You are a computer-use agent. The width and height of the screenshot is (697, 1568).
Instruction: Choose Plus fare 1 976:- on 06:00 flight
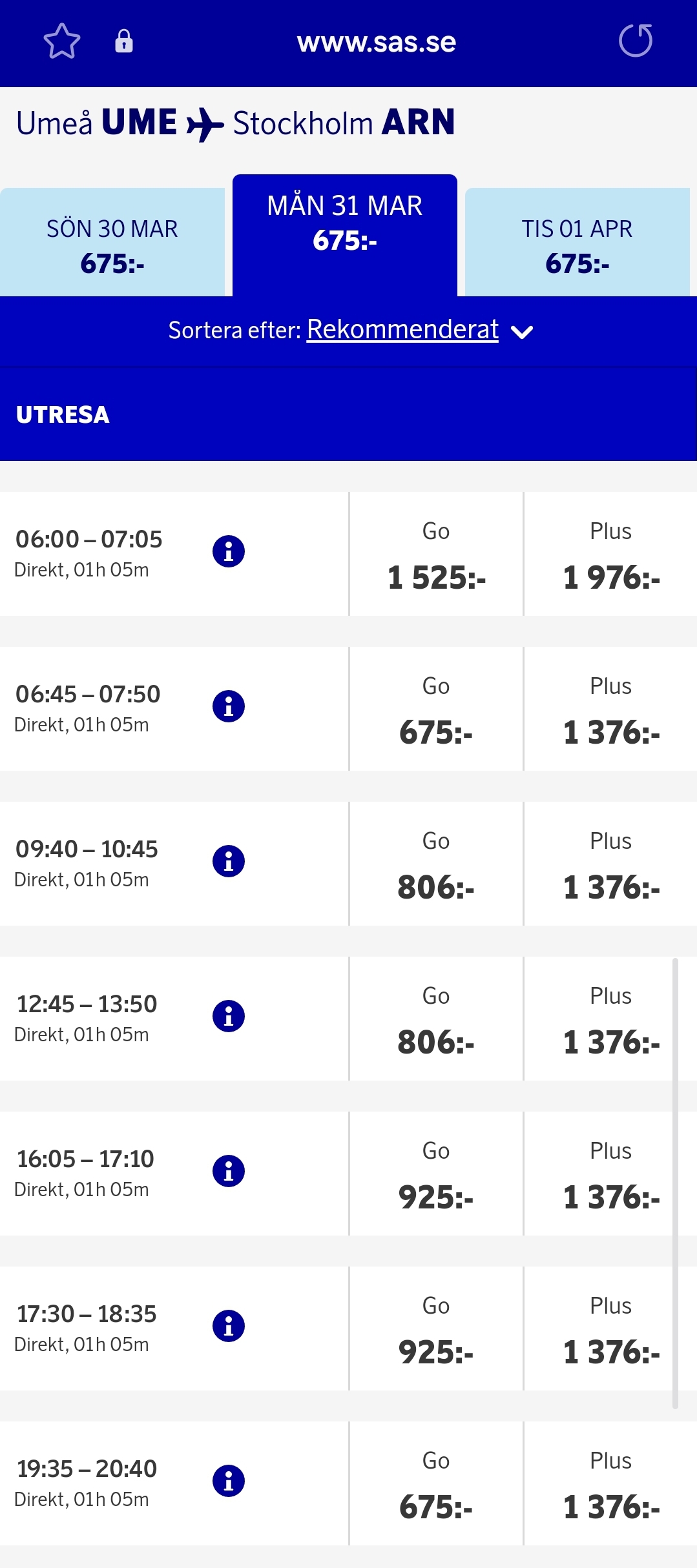point(610,555)
